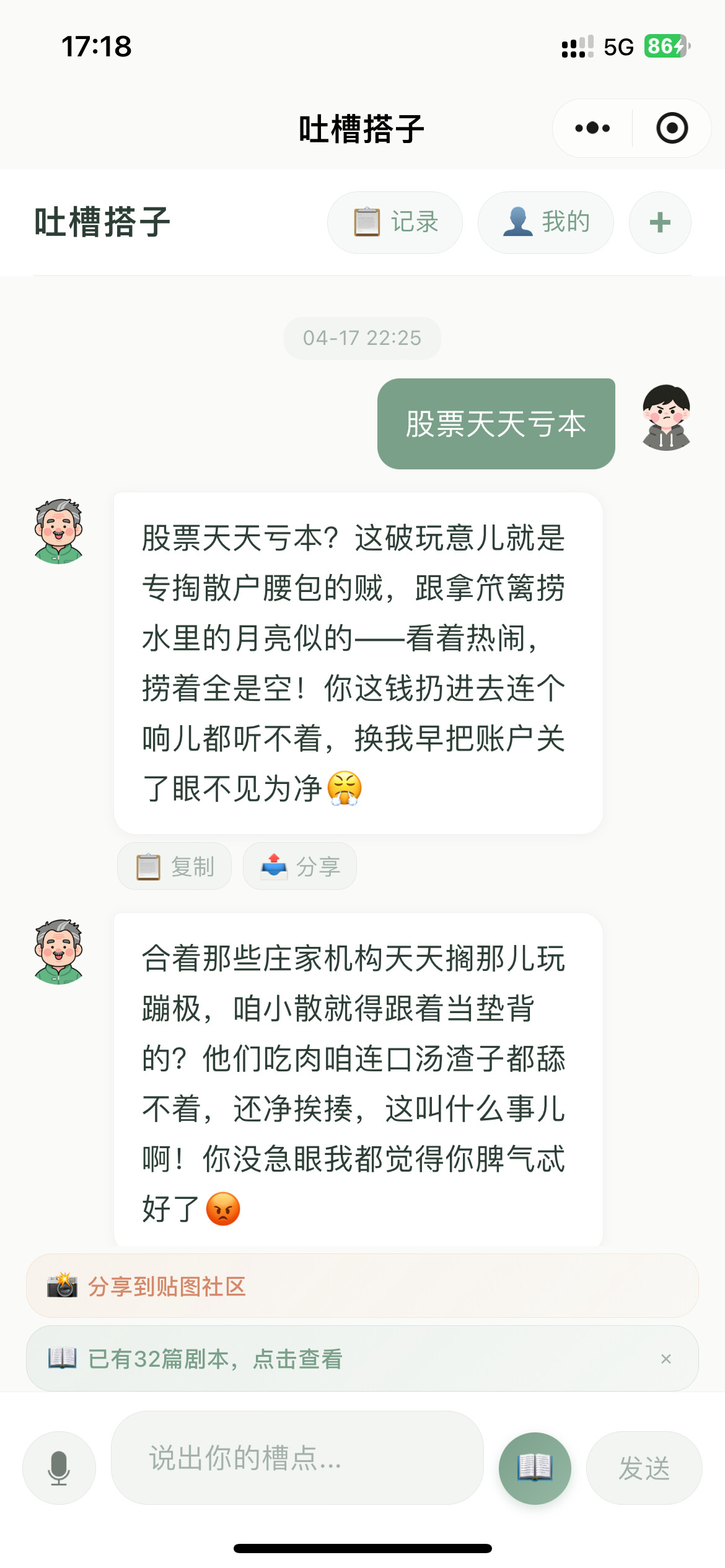Screen dimensions: 725x1568
Task: Copy the first reply with 复制
Action: coord(175,866)
